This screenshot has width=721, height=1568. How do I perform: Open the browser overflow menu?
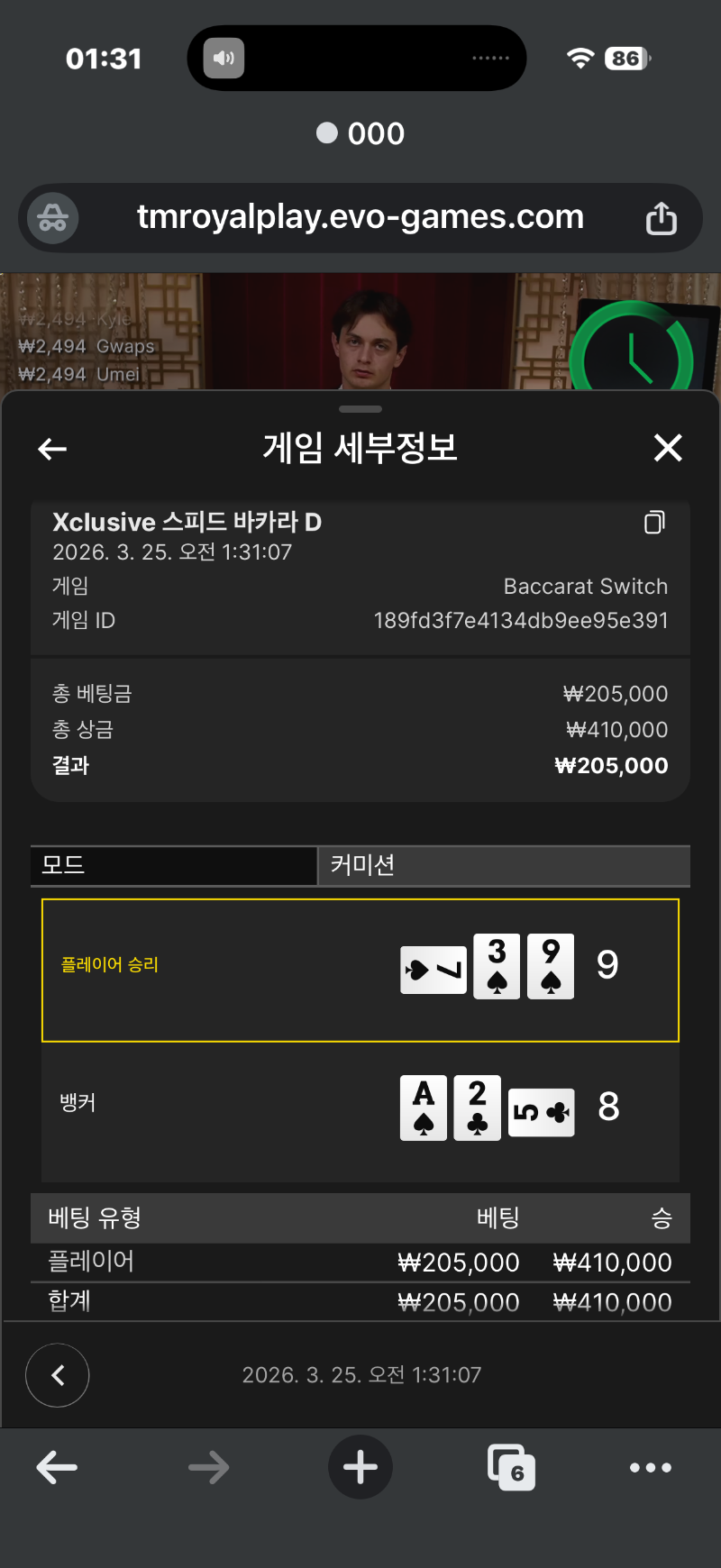point(651,1467)
